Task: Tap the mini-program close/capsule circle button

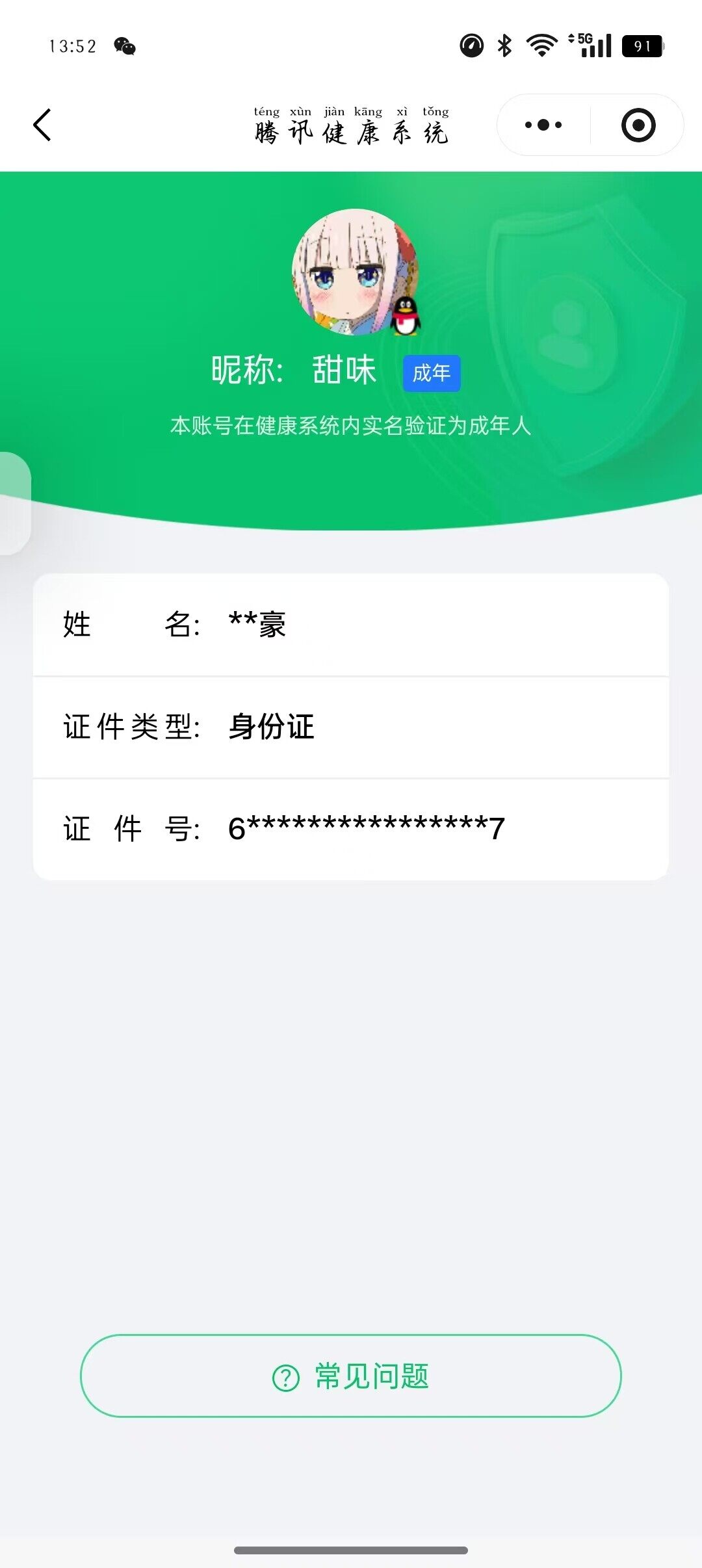Action: pyautogui.click(x=638, y=124)
